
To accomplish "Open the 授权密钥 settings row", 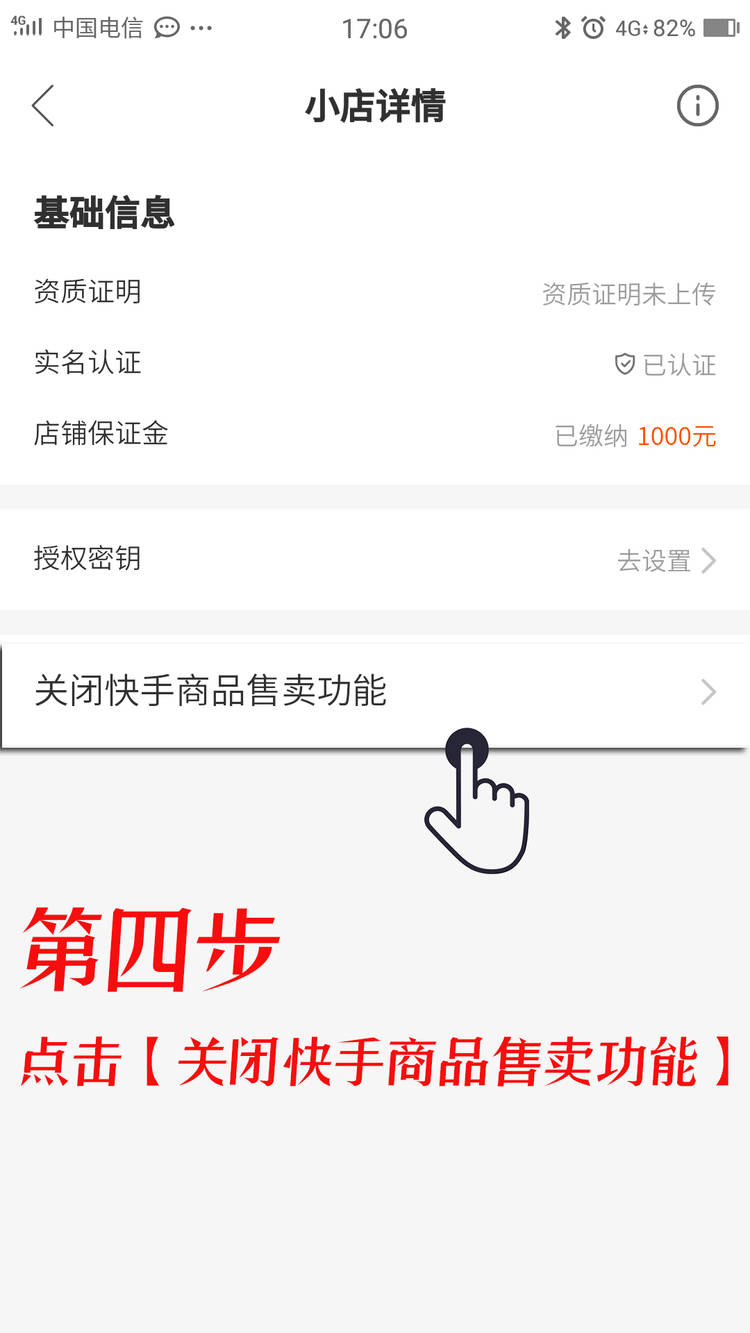I will coord(375,560).
